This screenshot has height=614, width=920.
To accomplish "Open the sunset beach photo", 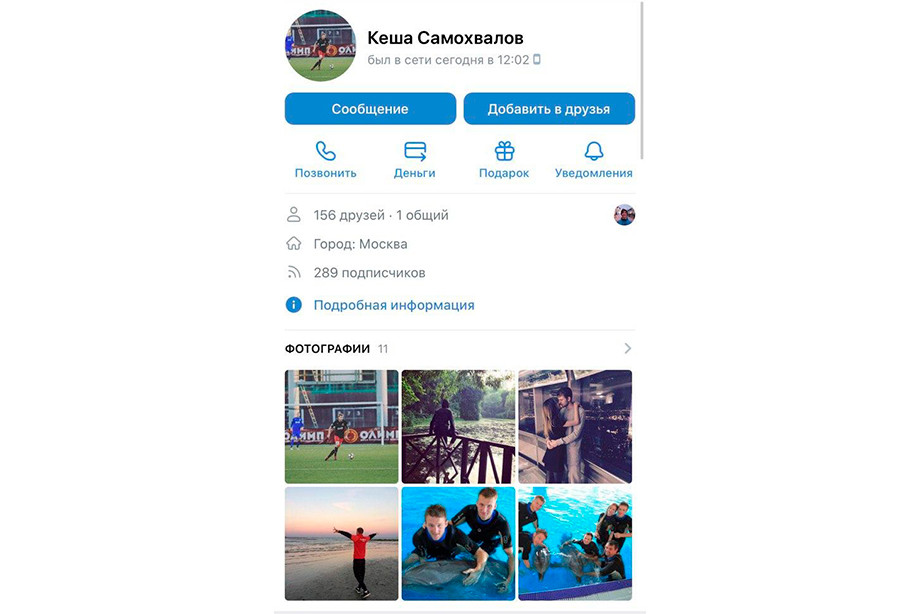I will pos(341,543).
